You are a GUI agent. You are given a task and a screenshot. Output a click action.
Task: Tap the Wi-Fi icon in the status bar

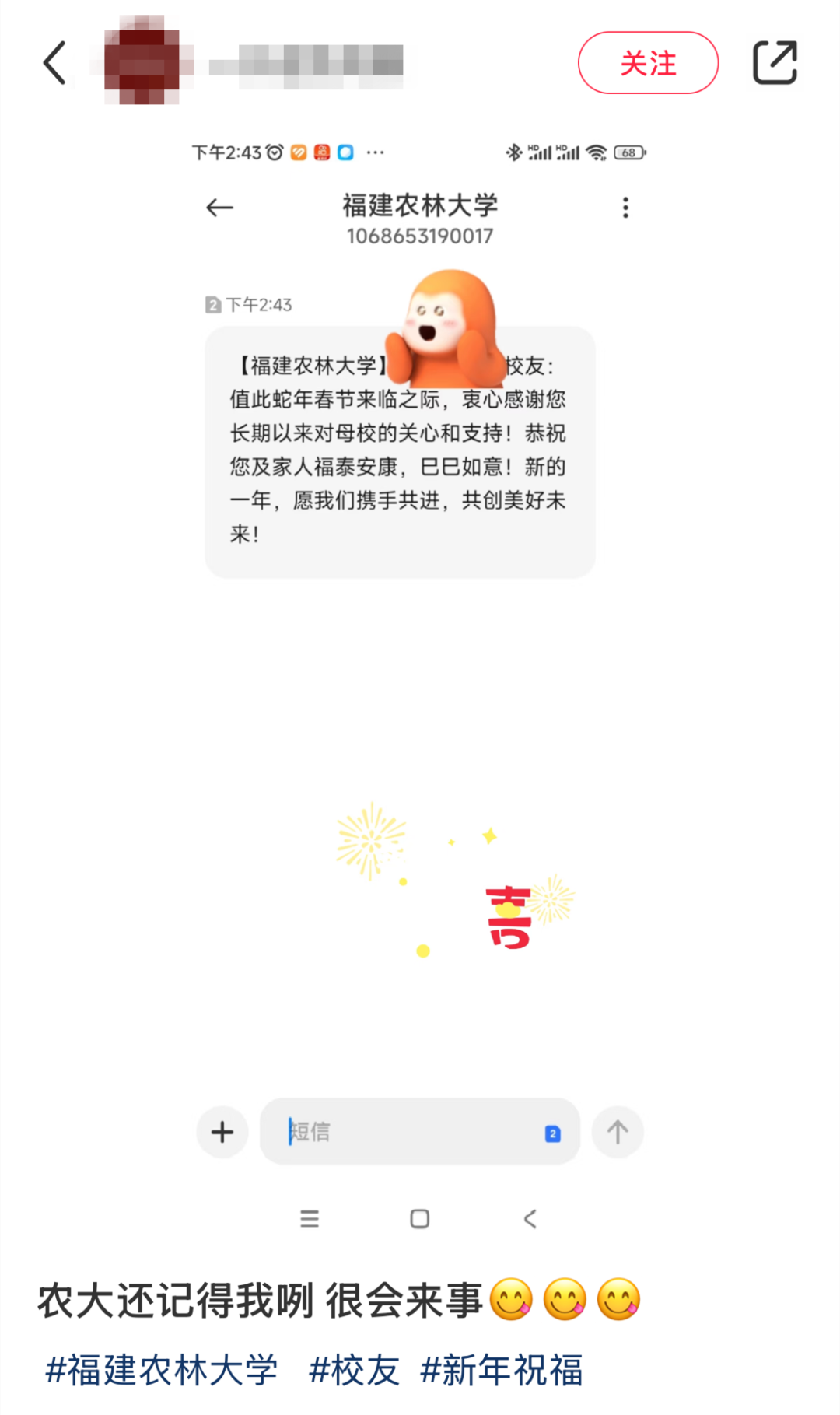click(596, 152)
